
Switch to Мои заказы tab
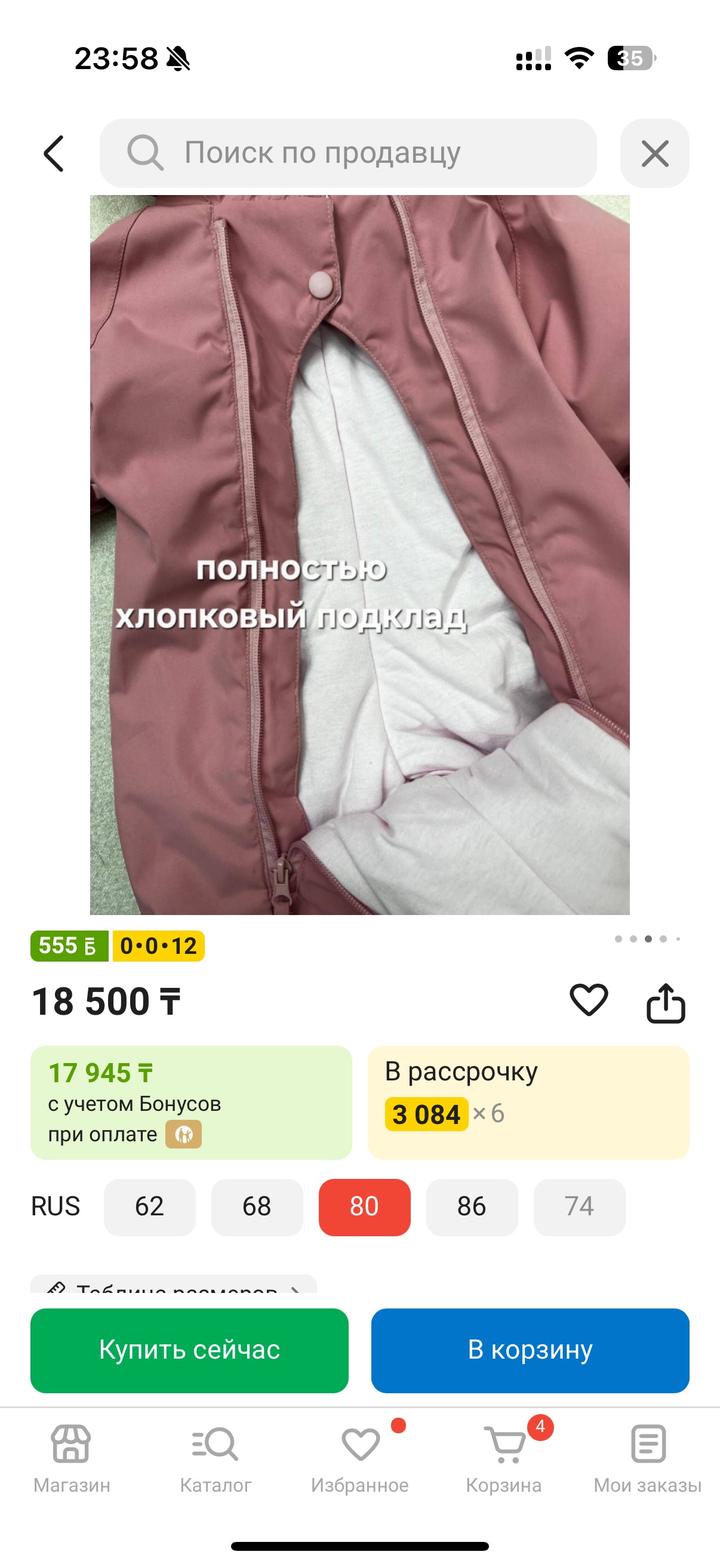click(x=648, y=1458)
